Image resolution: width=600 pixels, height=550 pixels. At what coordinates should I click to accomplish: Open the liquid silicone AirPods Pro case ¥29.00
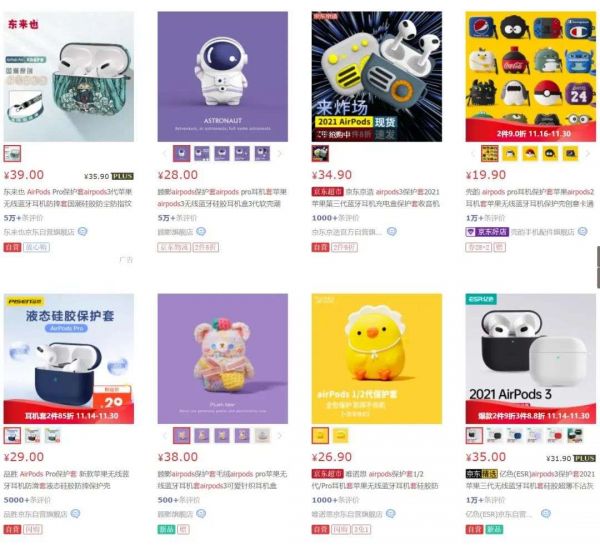pyautogui.click(x=69, y=357)
